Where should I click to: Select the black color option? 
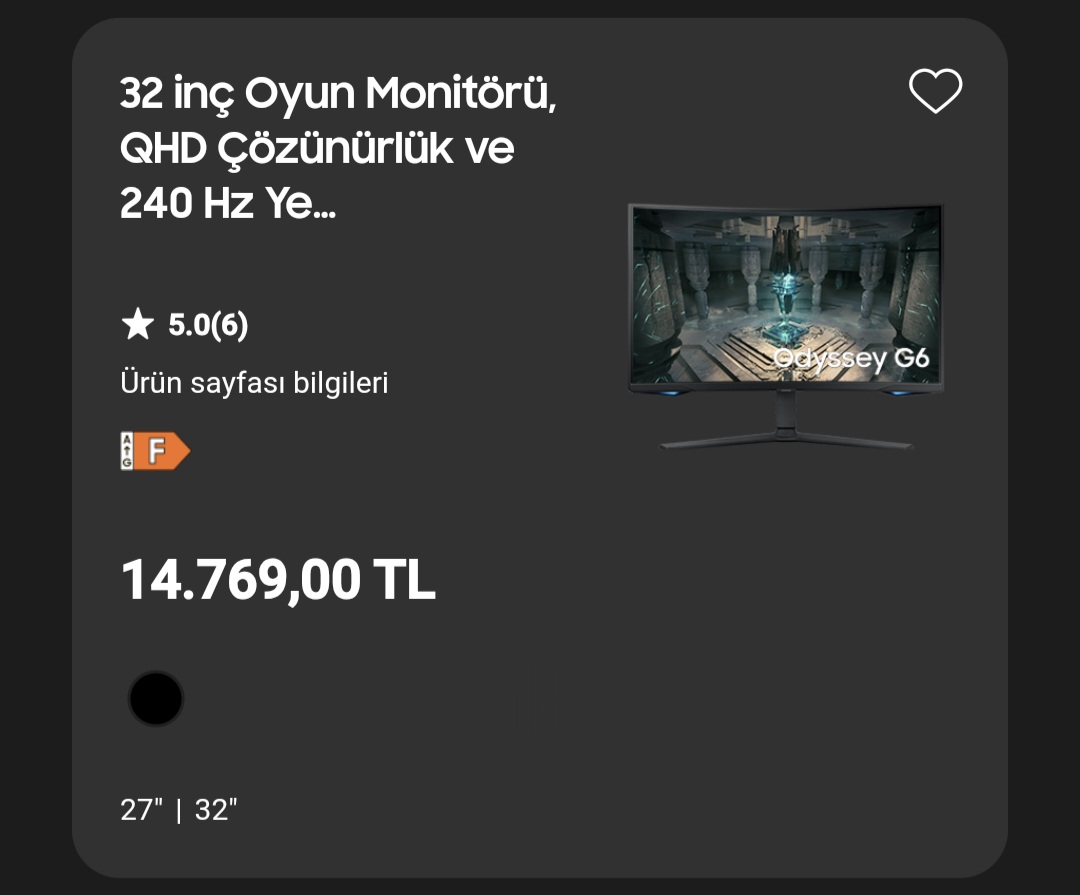point(156,698)
